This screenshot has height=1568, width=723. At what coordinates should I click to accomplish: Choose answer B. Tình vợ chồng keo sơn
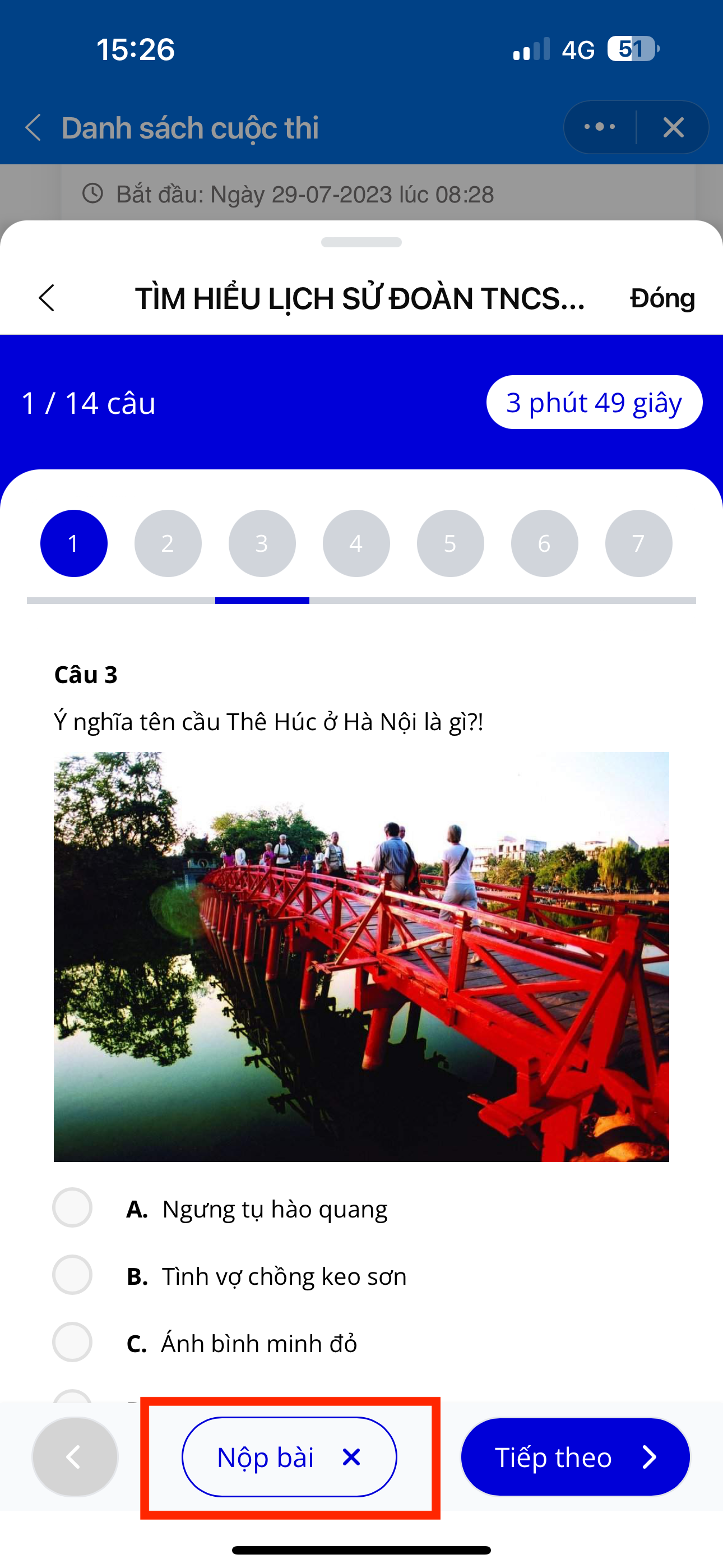pos(72,1275)
